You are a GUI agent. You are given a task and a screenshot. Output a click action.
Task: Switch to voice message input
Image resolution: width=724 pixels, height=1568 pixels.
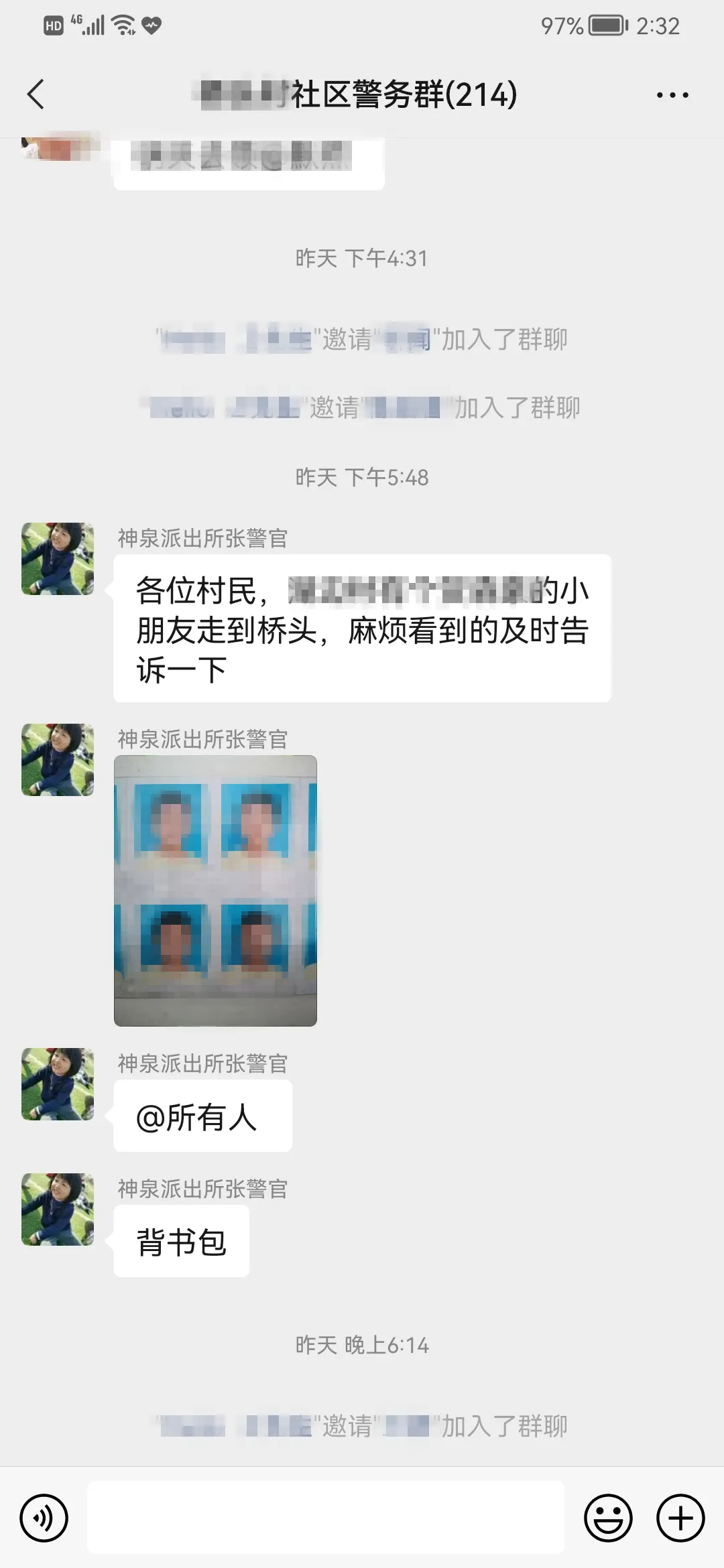(44, 1517)
